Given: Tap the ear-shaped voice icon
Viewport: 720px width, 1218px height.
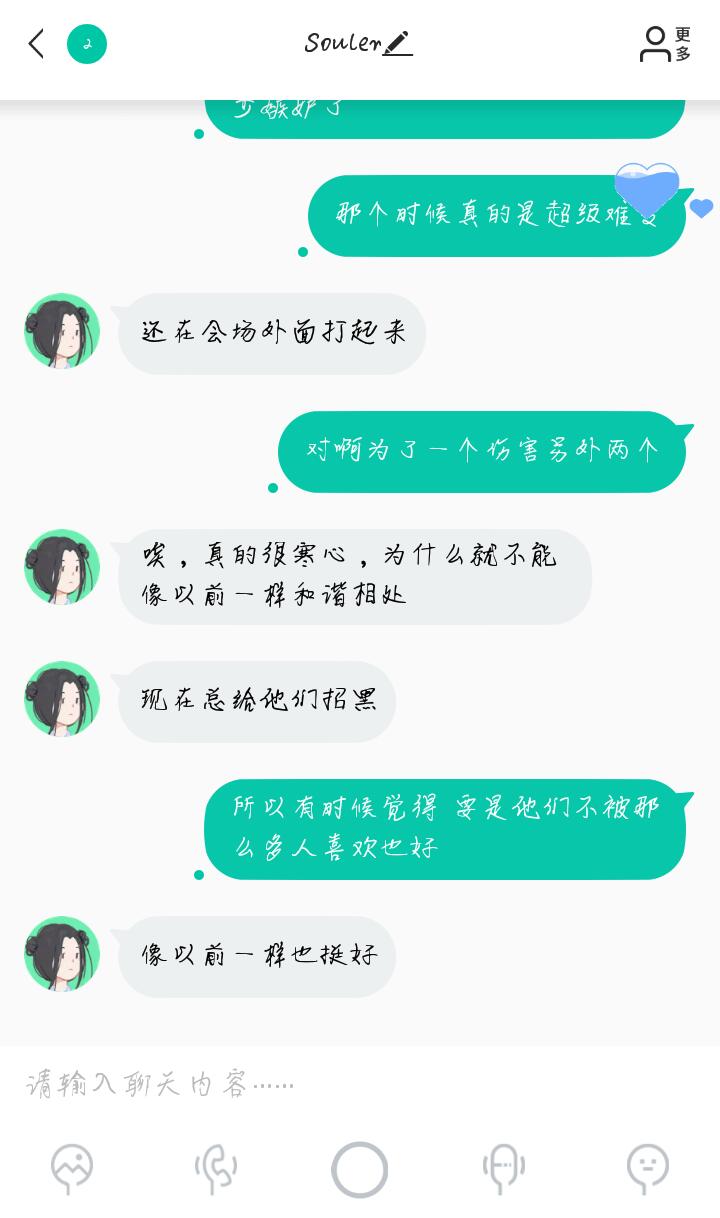Looking at the screenshot, I should [215, 1168].
